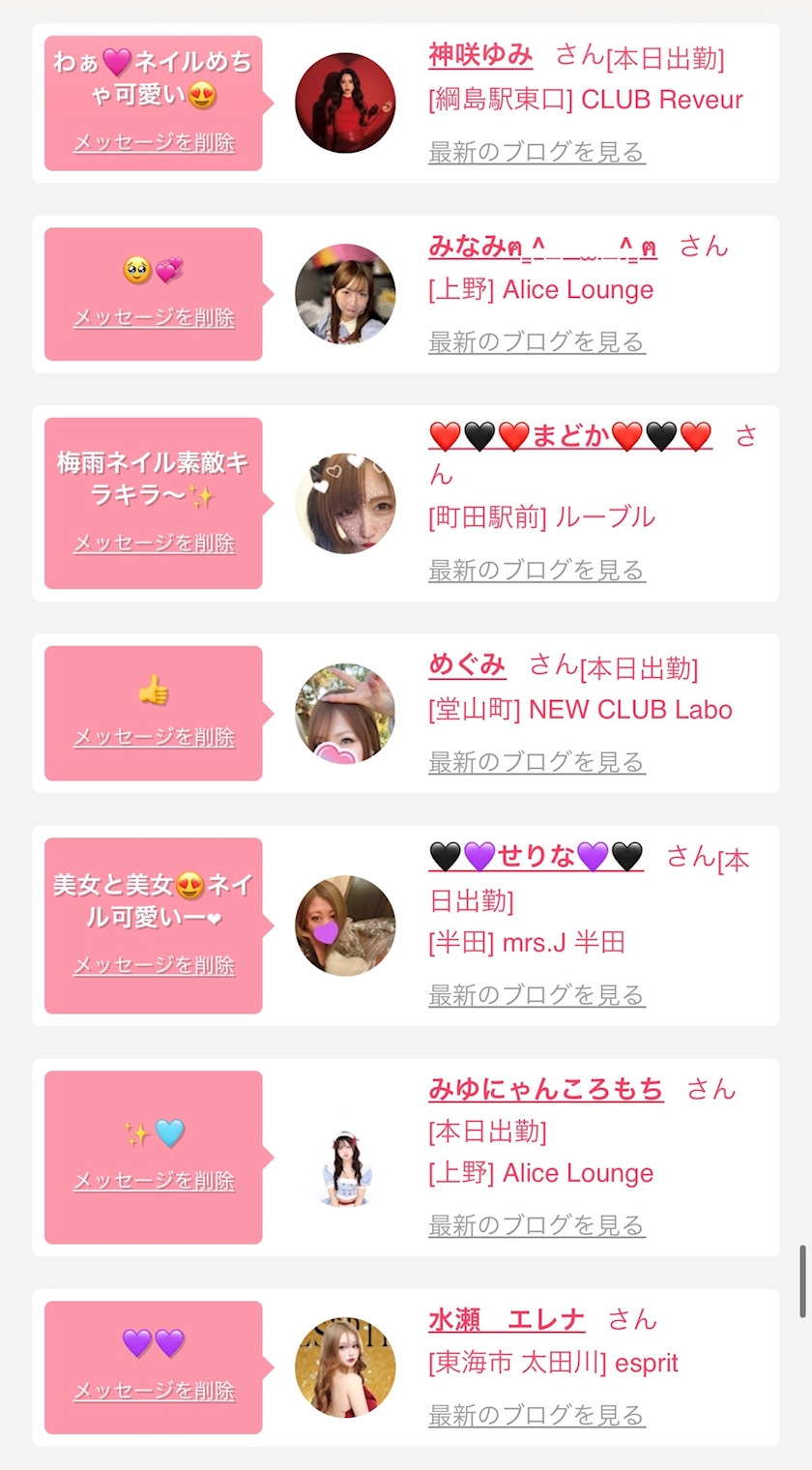Open めぐみ's profile link
This screenshot has width=812, height=1470.
click(467, 664)
